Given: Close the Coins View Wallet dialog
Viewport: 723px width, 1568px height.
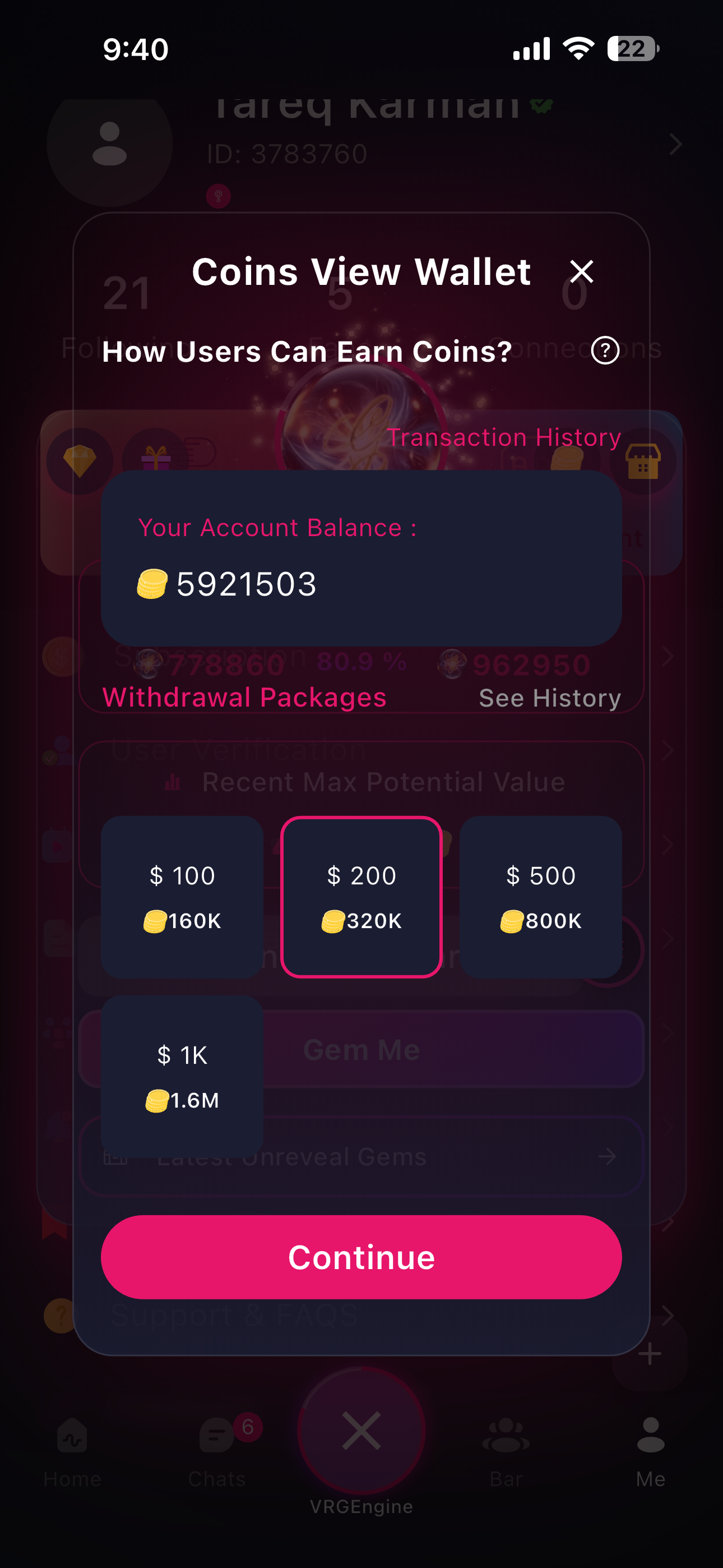Looking at the screenshot, I should tap(581, 271).
